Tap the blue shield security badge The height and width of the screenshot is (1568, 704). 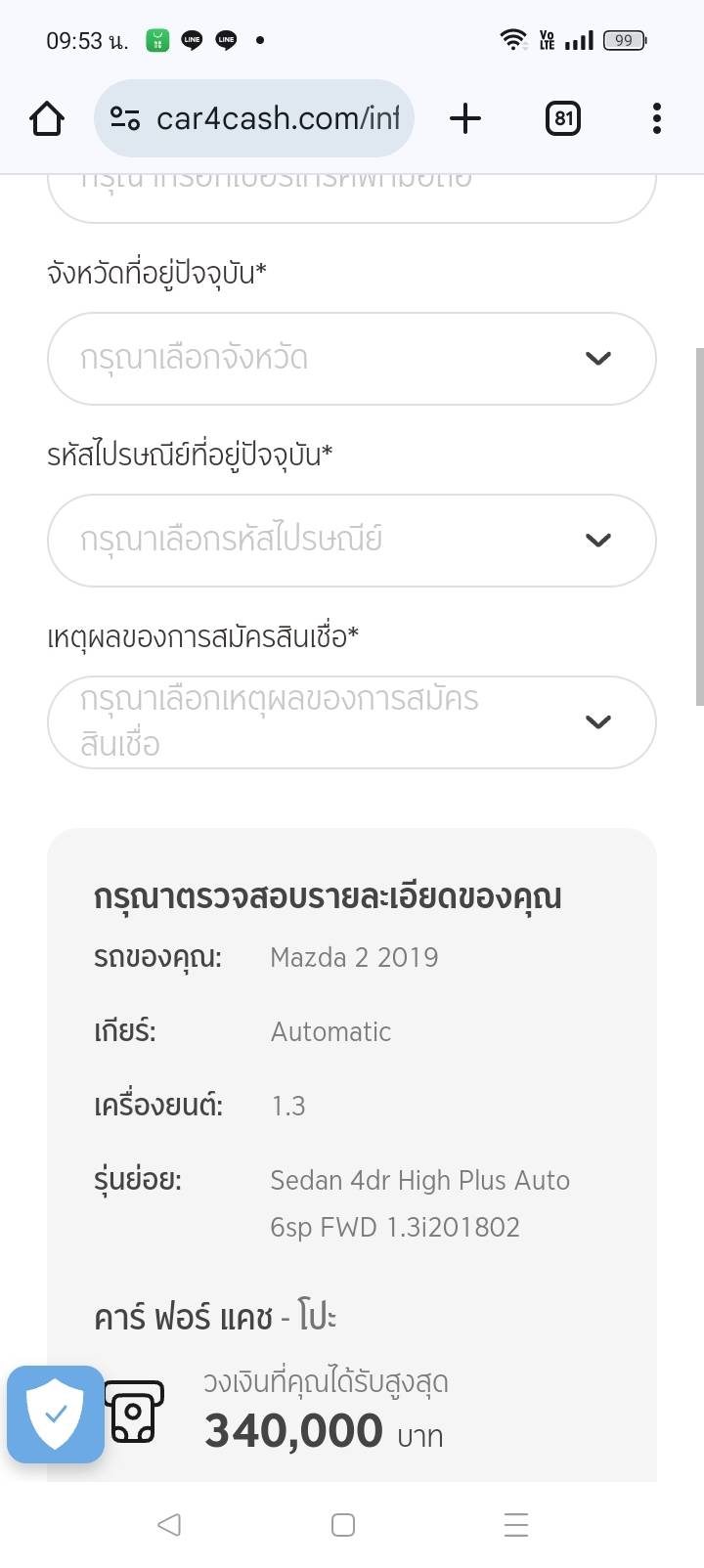pyautogui.click(x=56, y=1414)
